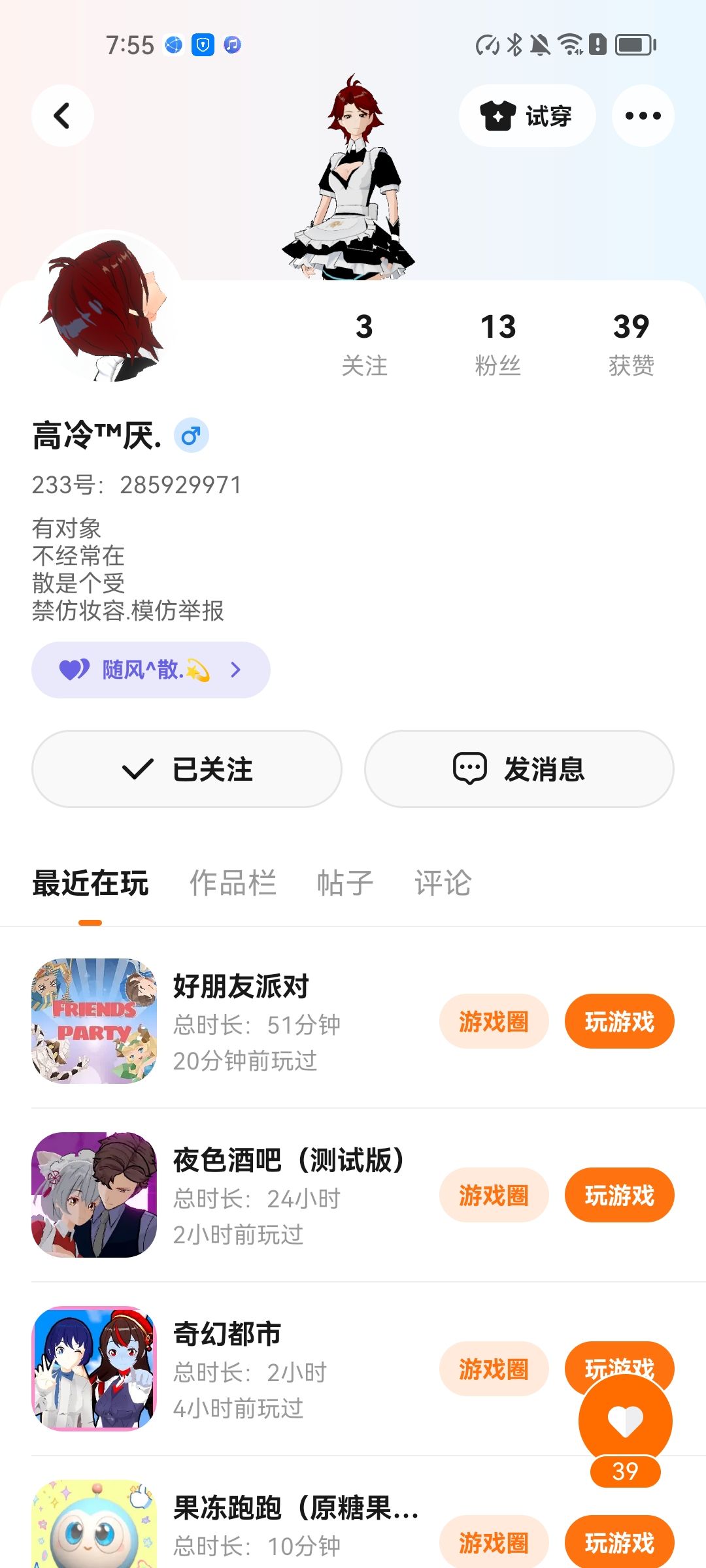Image resolution: width=706 pixels, height=1568 pixels.
Task: Open 游戏圈 for 奇幻都市
Action: (x=494, y=1368)
